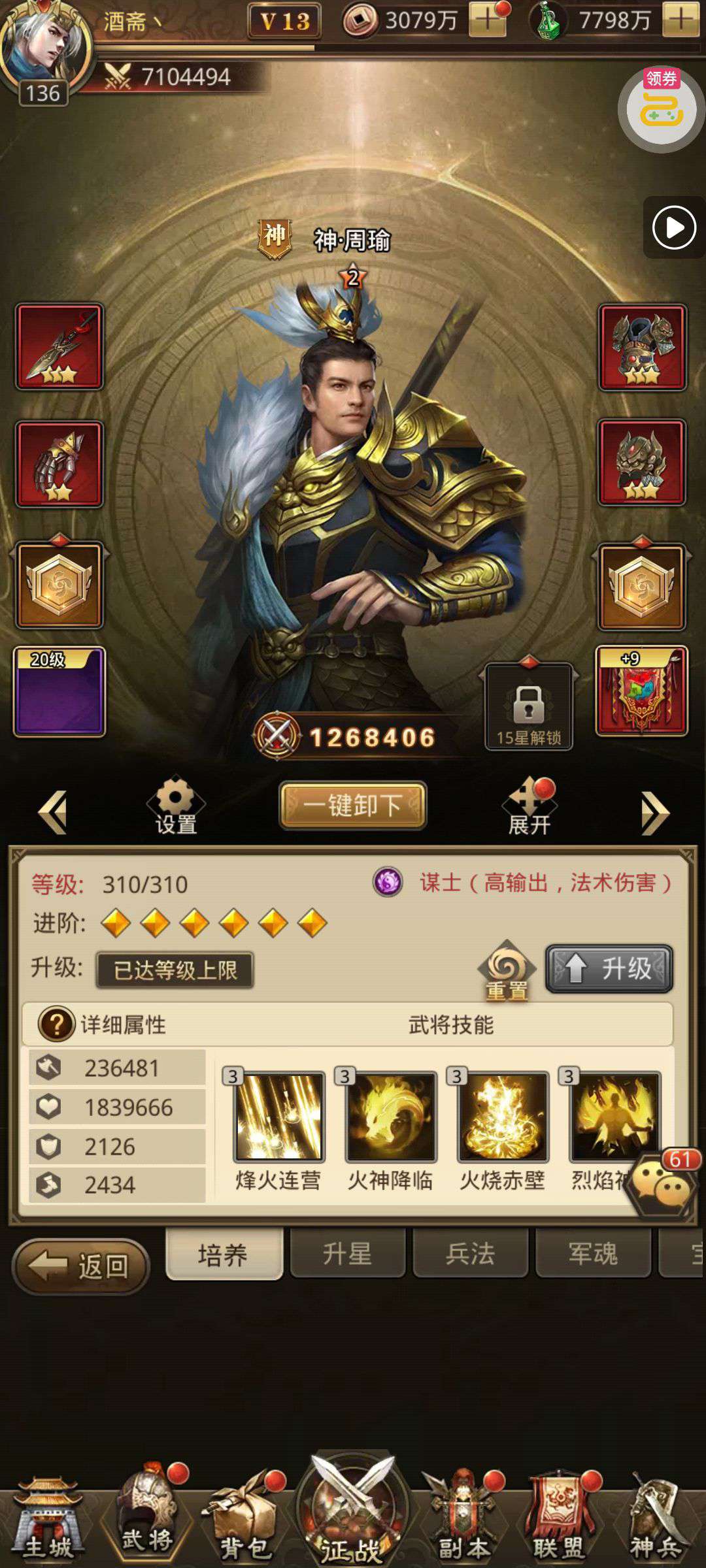706x1568 pixels.
Task: Switch to the 军魂 tab
Action: (x=593, y=1253)
